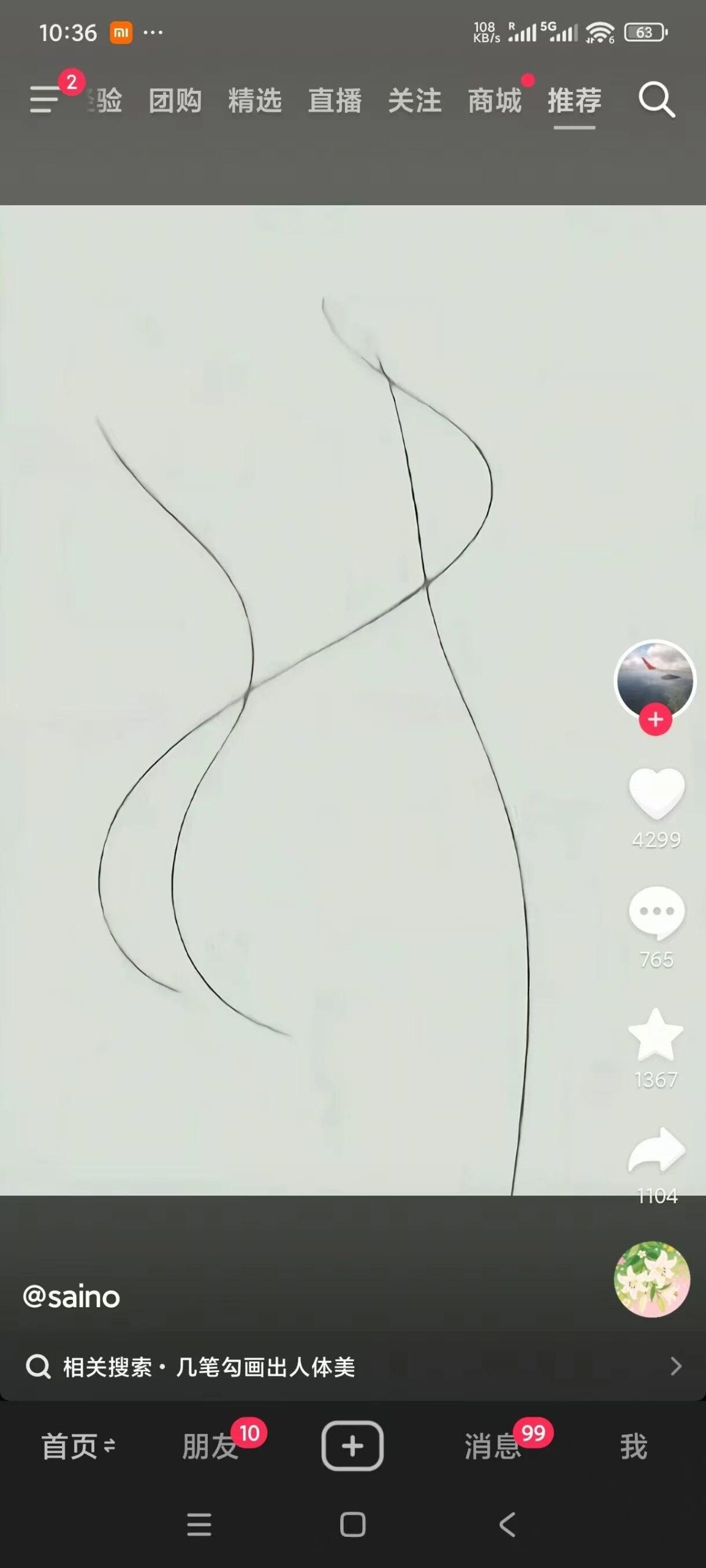
Task: Open the search magnifier icon
Action: click(x=656, y=99)
